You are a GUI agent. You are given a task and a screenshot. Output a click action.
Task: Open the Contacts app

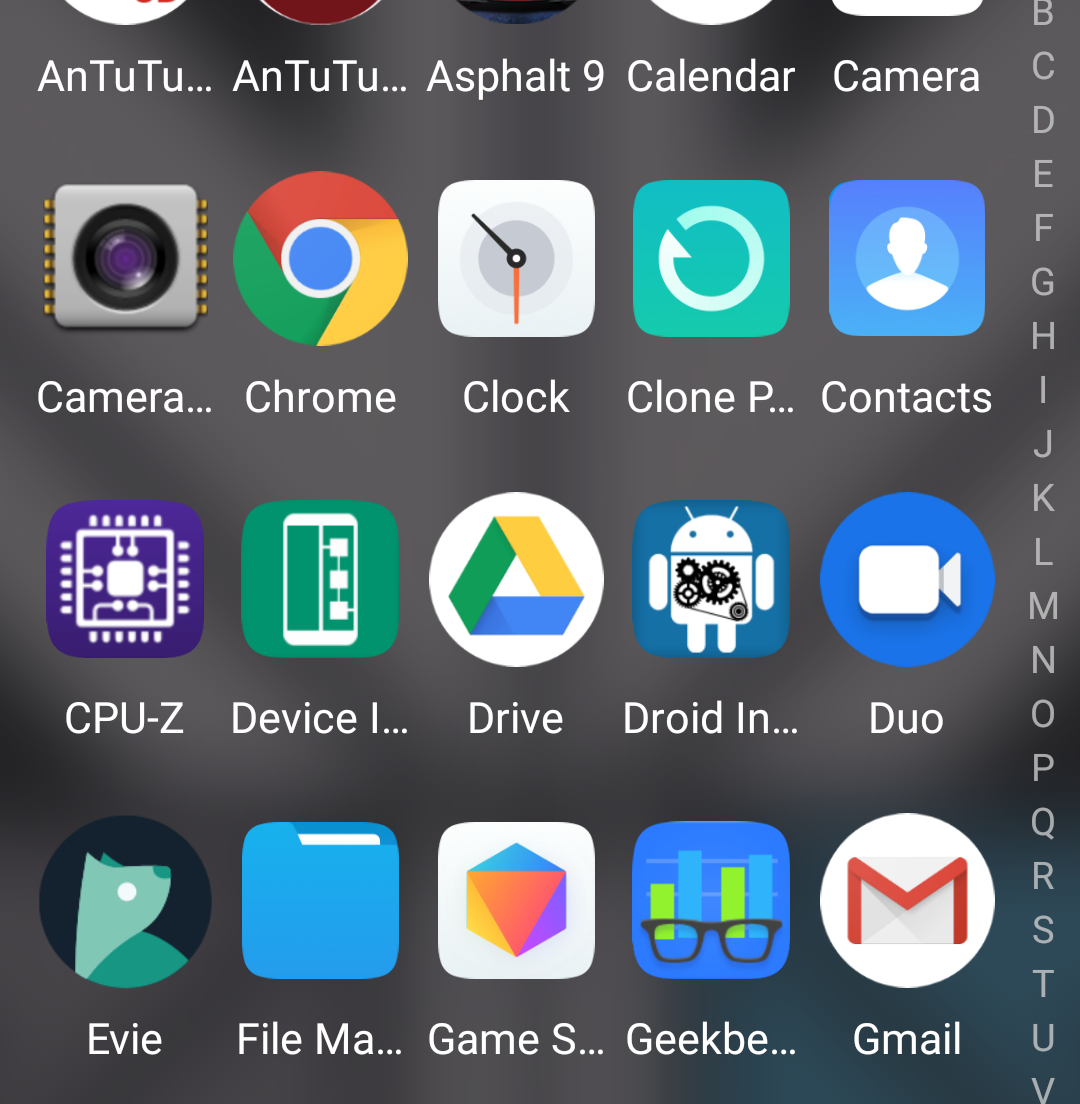pyautogui.click(x=906, y=259)
